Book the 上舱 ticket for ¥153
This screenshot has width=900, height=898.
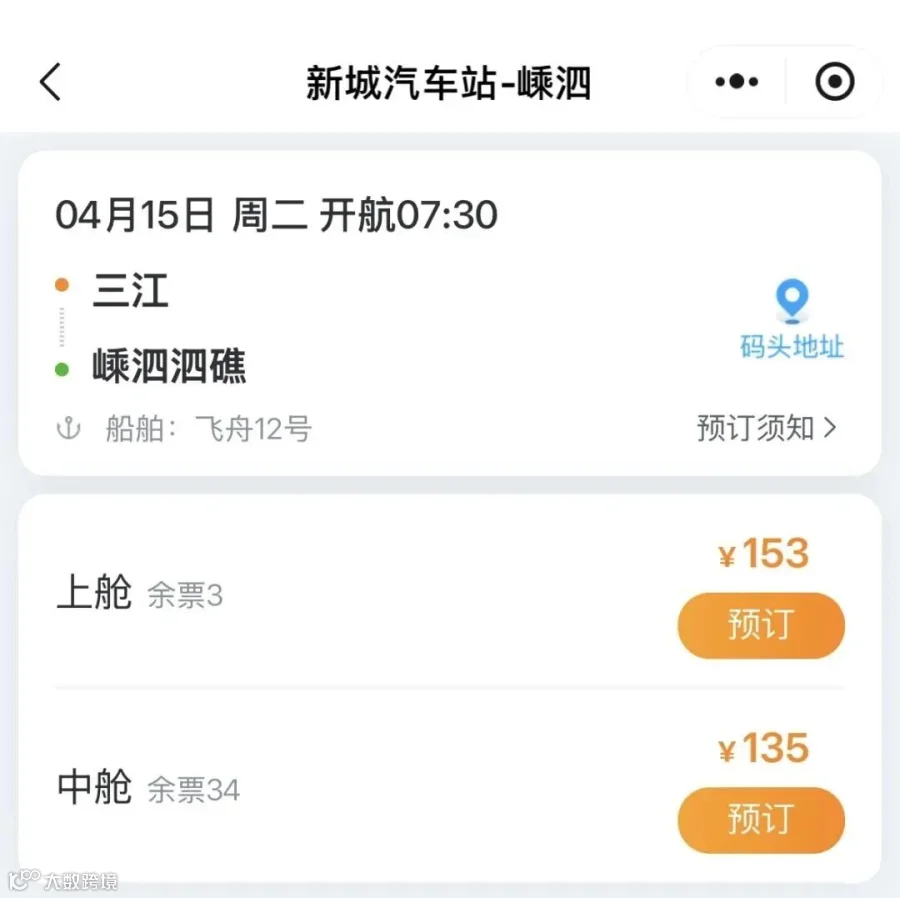(761, 625)
